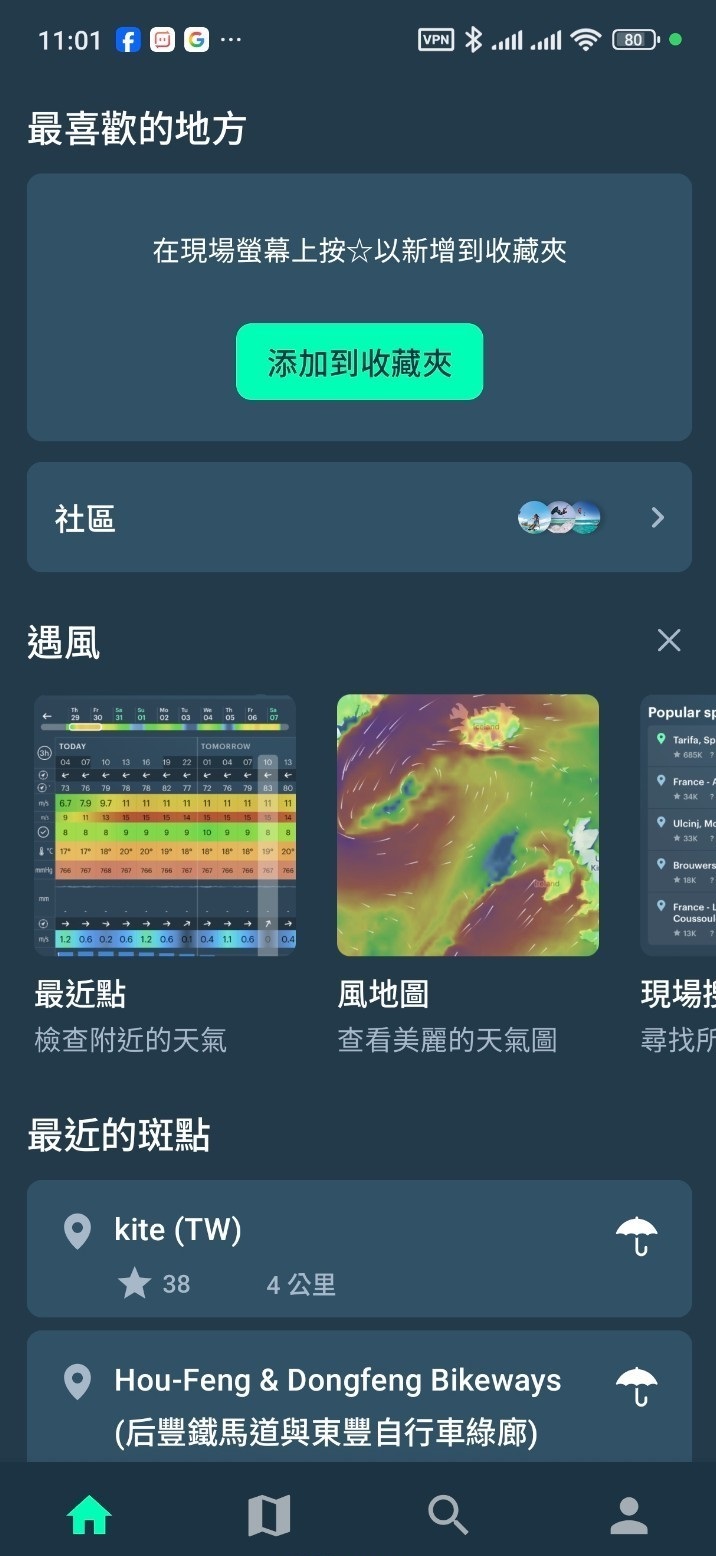Dismiss the 遇風 section
Image resolution: width=716 pixels, height=1556 pixels.
[669, 641]
